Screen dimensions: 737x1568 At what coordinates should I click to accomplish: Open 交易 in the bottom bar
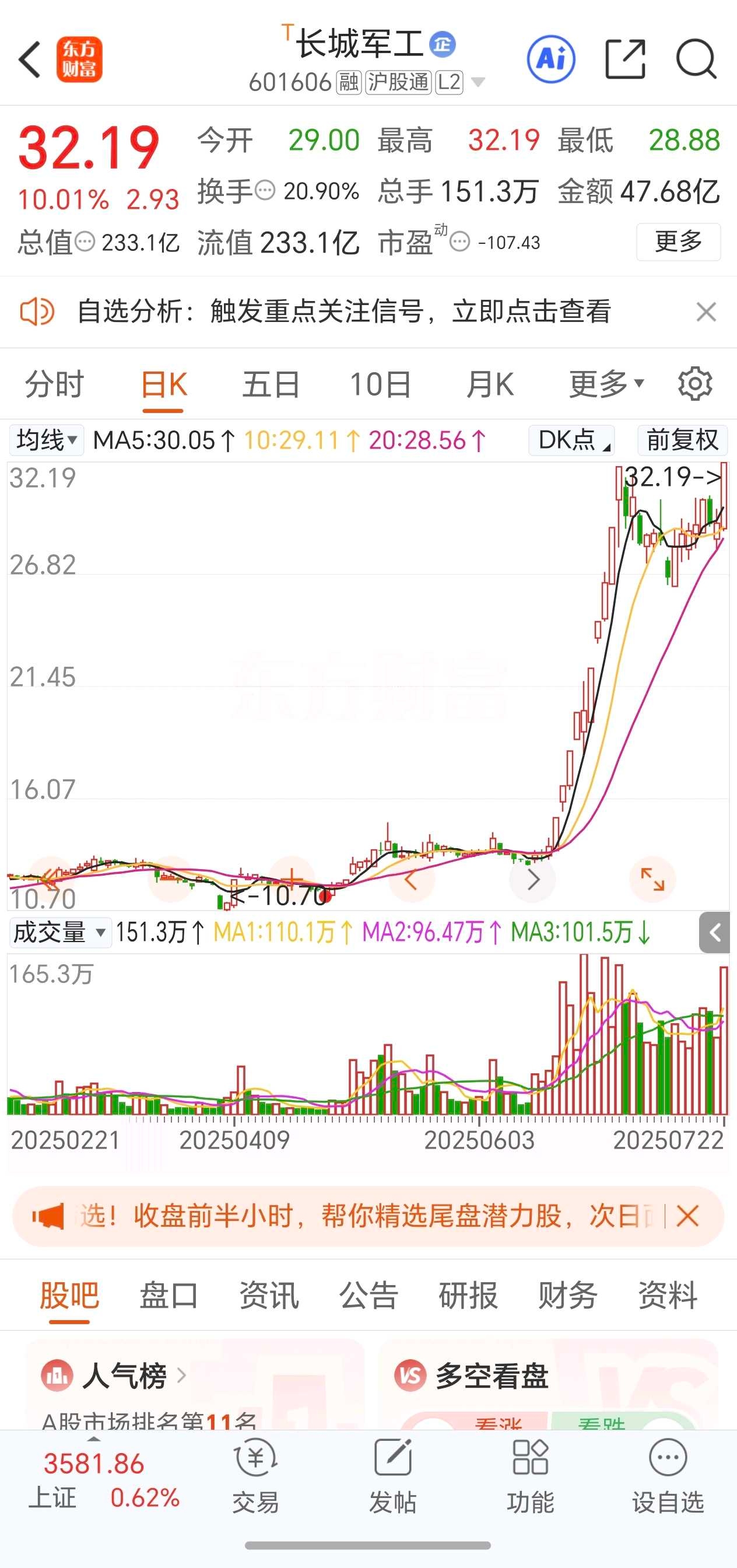tap(255, 1475)
